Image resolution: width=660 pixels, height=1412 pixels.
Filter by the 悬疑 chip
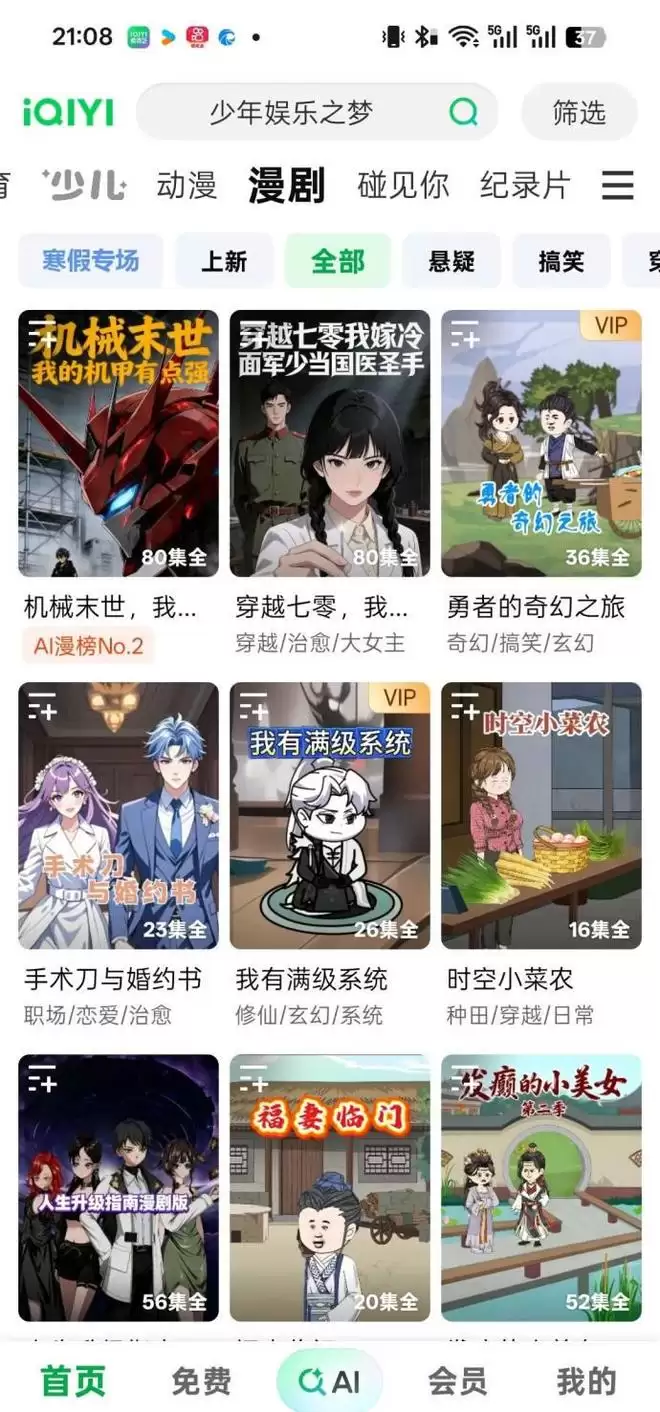(x=451, y=261)
